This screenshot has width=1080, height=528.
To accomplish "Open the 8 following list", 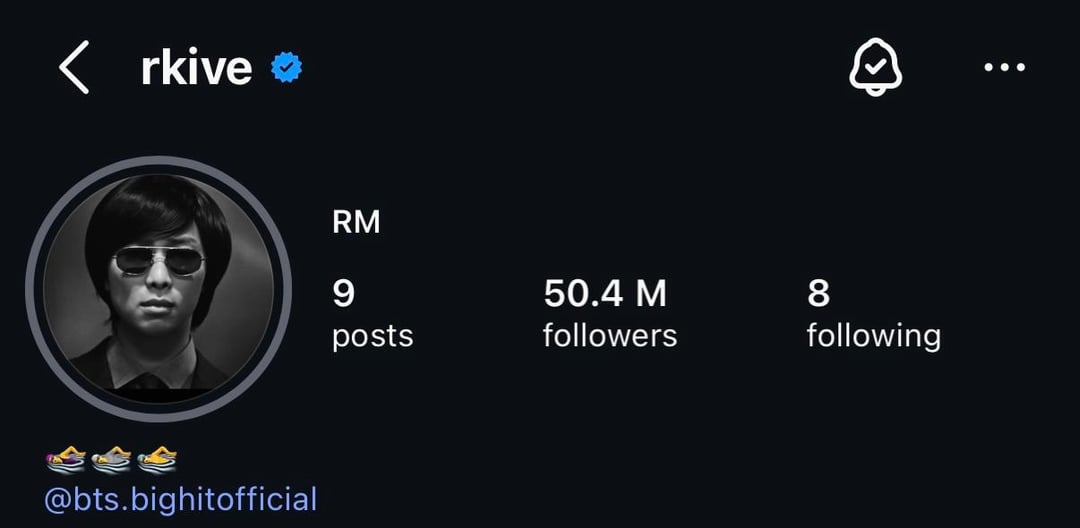I will click(x=873, y=313).
